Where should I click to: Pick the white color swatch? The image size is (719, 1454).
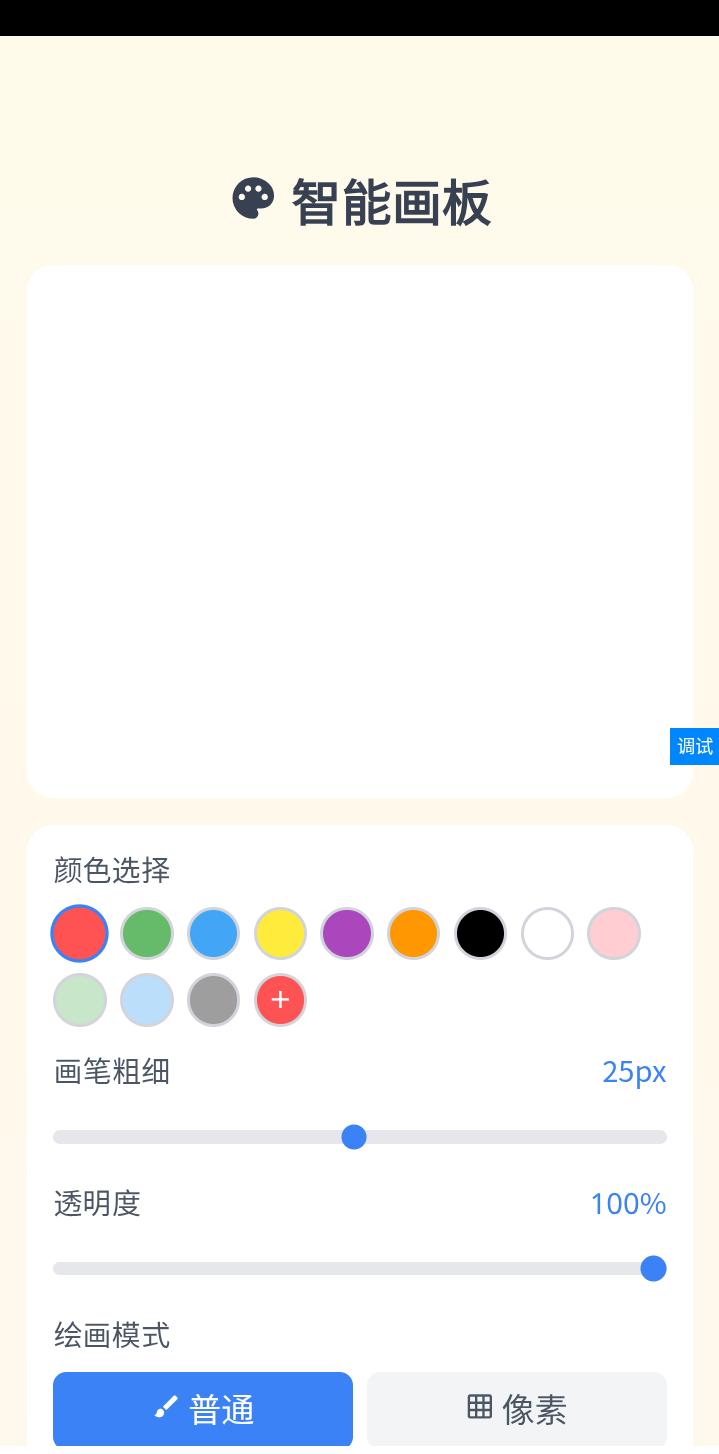point(547,933)
